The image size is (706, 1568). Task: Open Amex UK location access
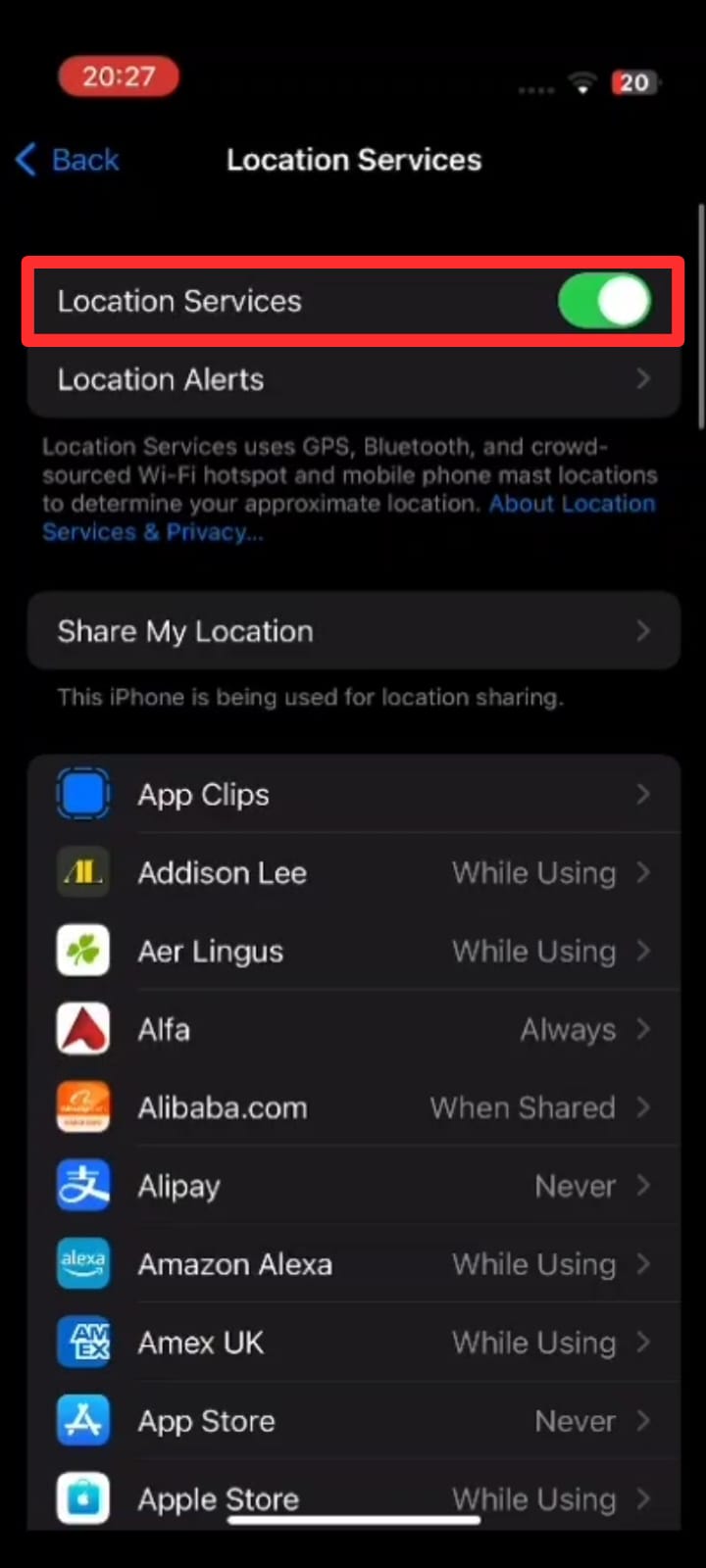coord(353,1344)
